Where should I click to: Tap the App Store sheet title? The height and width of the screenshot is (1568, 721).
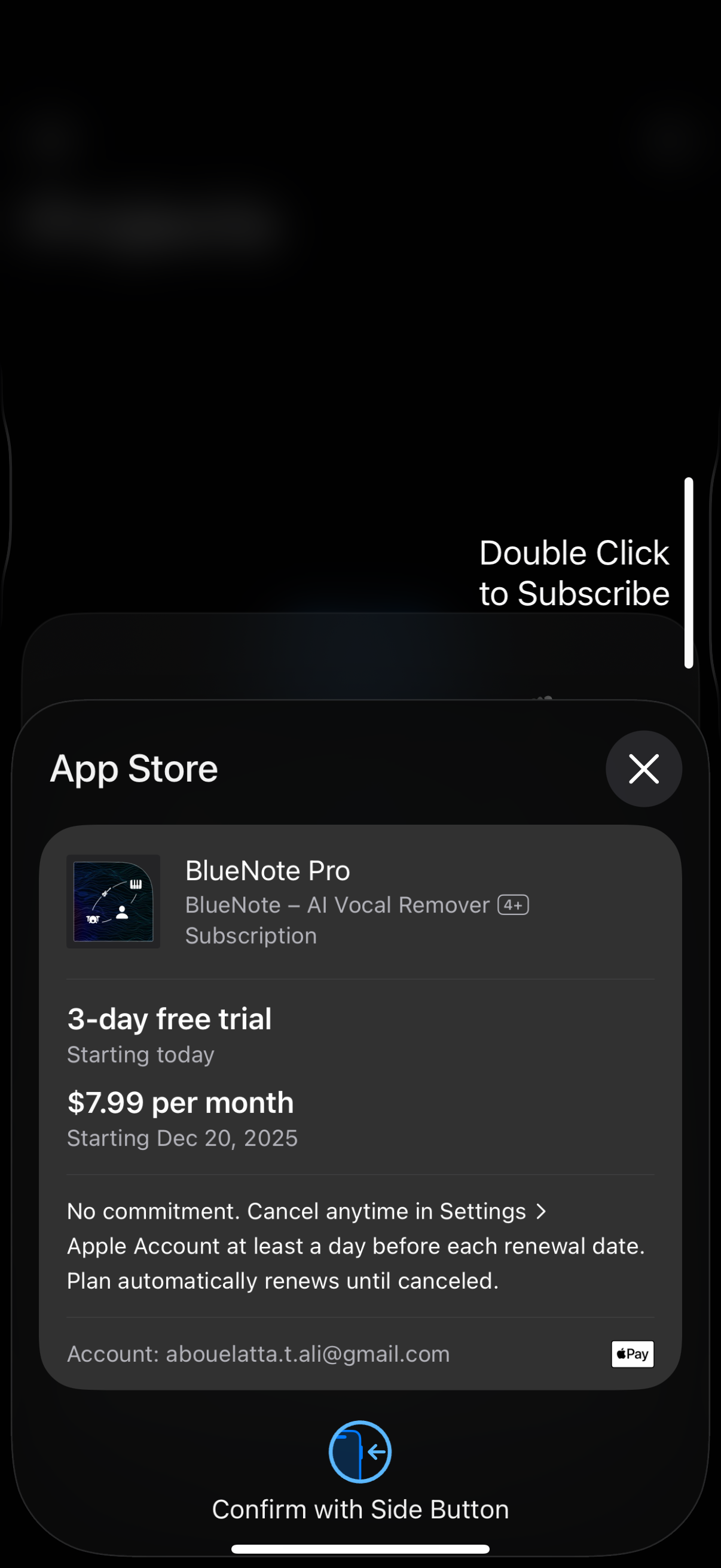point(133,768)
